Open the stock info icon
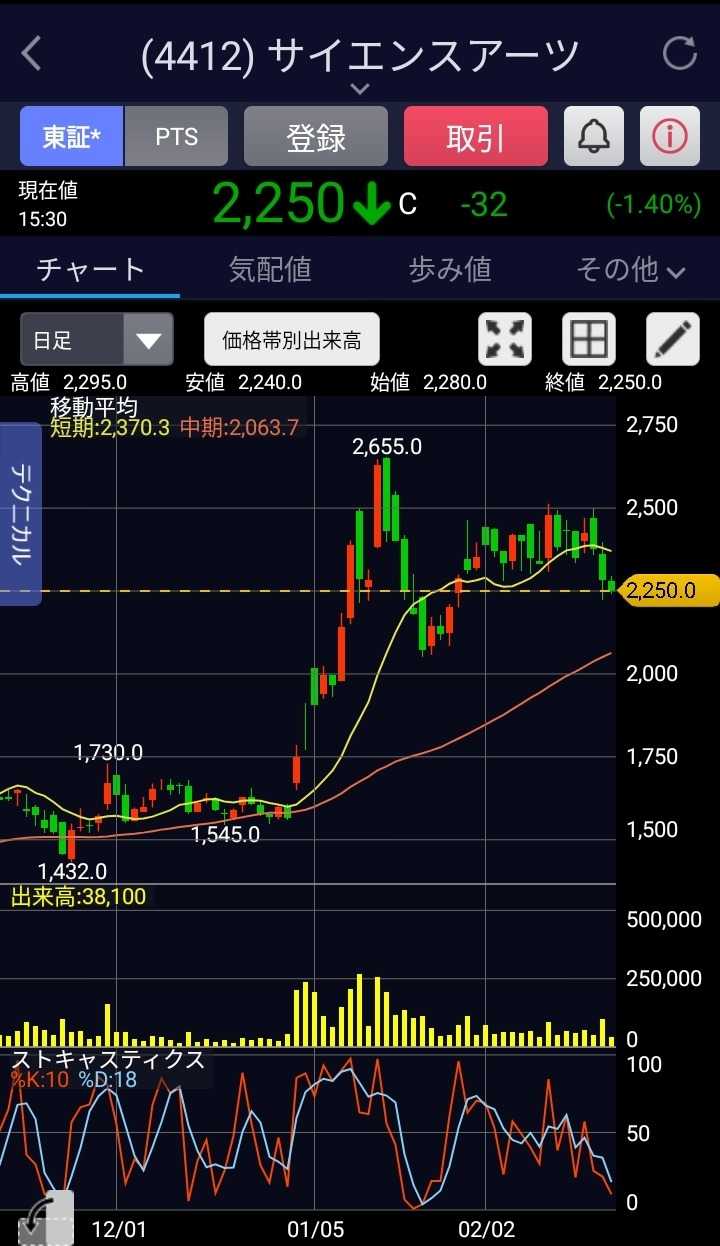720x1246 pixels. 670,137
